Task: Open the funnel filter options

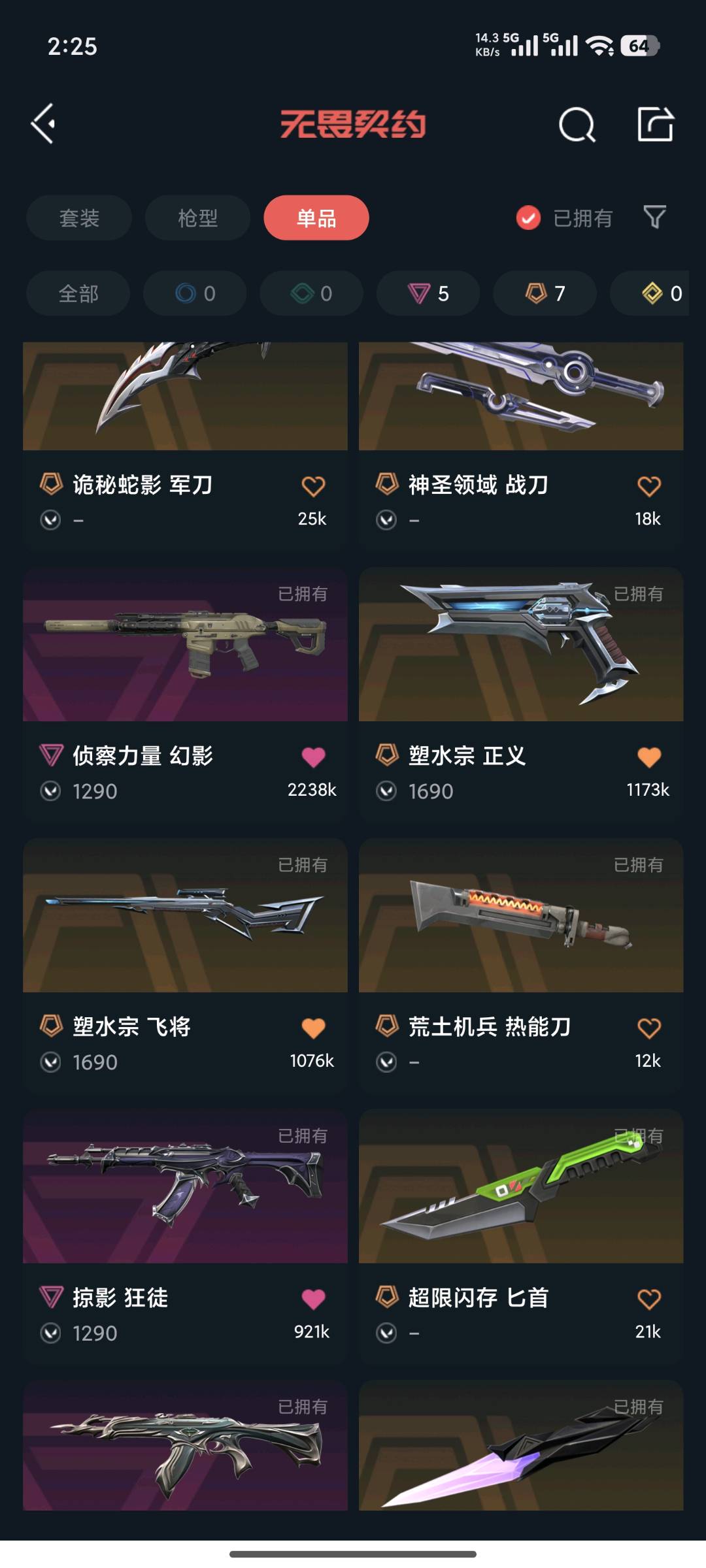Action: click(654, 217)
